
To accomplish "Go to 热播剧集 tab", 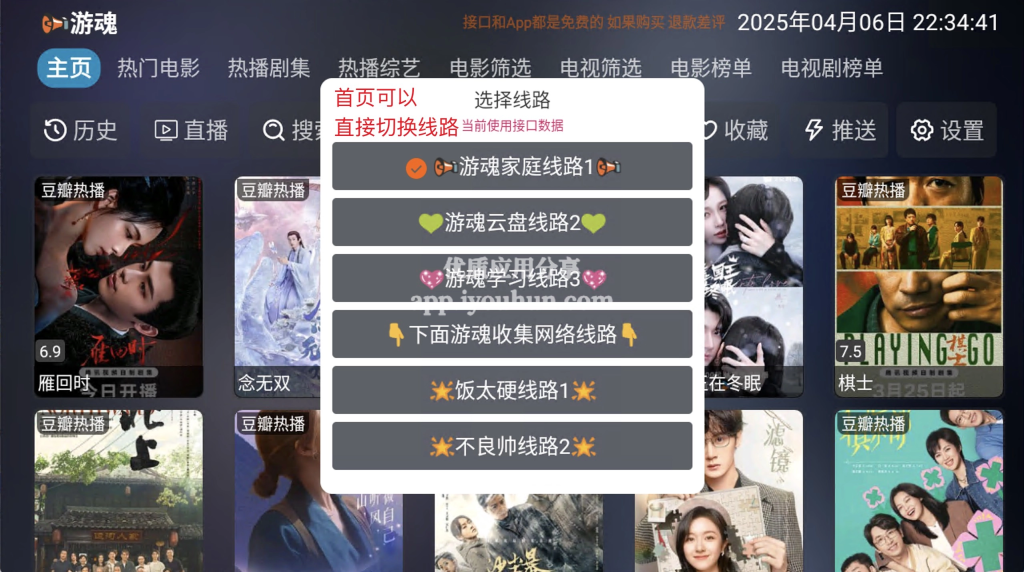I will pos(269,68).
